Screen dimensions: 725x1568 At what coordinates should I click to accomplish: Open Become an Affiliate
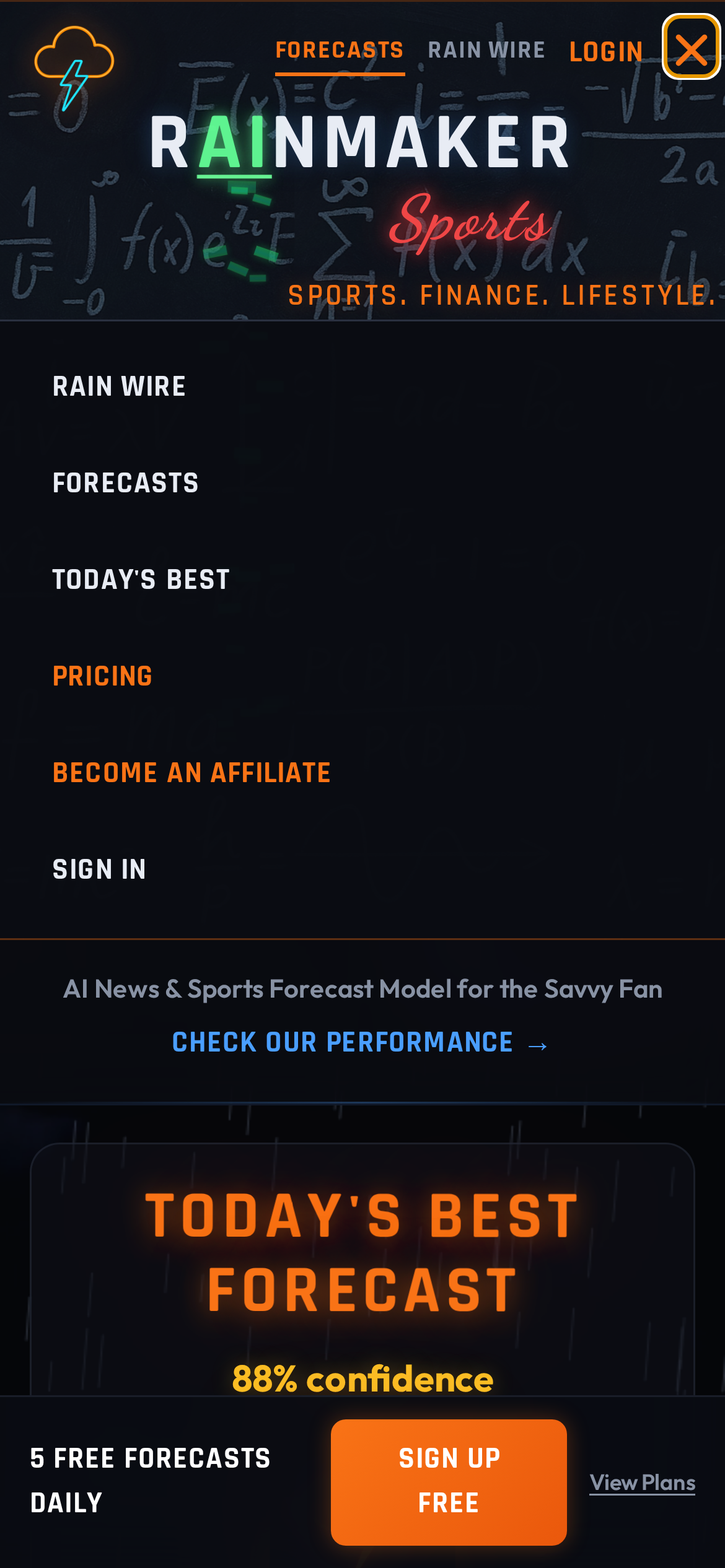pos(192,773)
